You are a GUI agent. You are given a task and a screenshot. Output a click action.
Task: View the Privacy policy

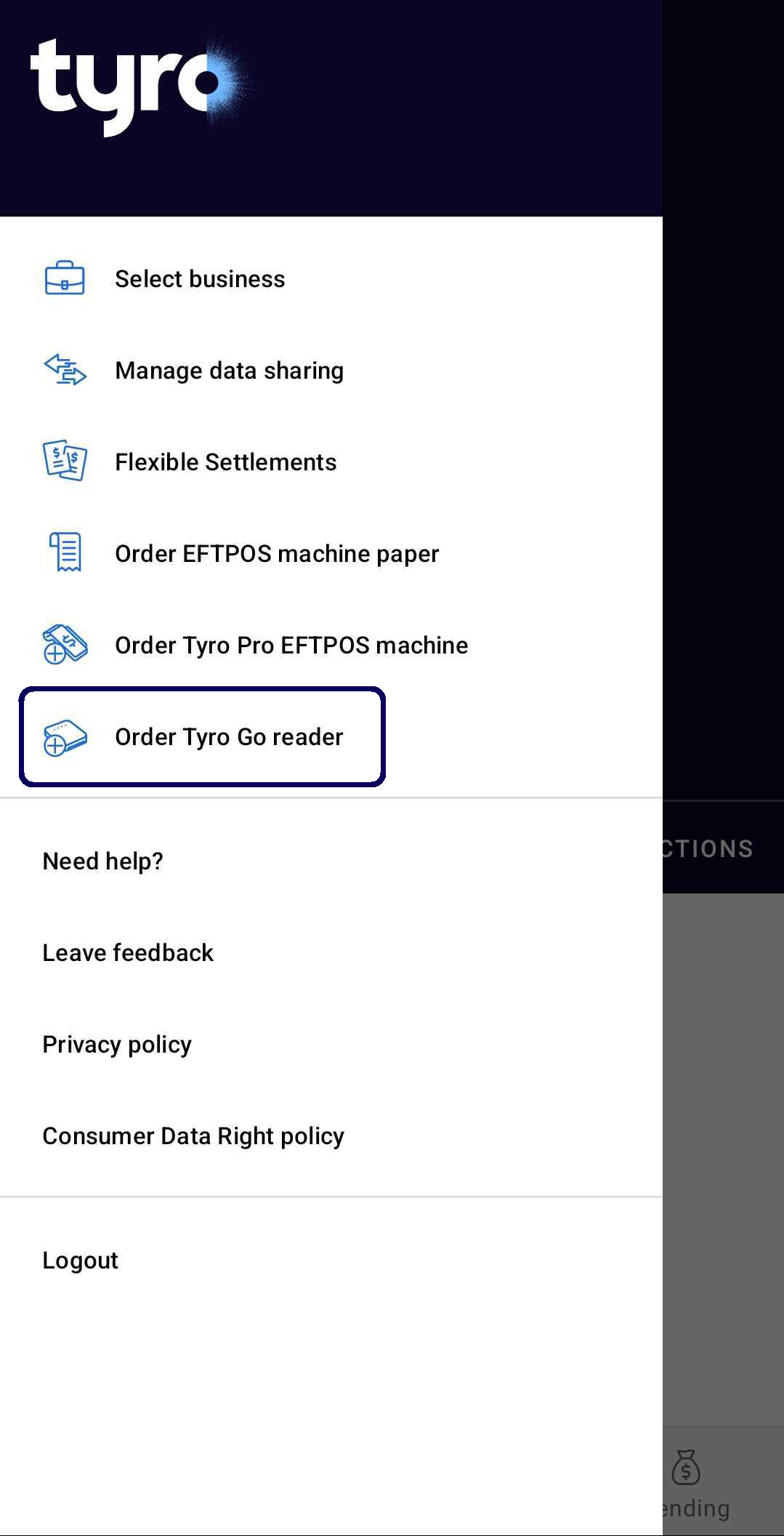[x=117, y=1044]
